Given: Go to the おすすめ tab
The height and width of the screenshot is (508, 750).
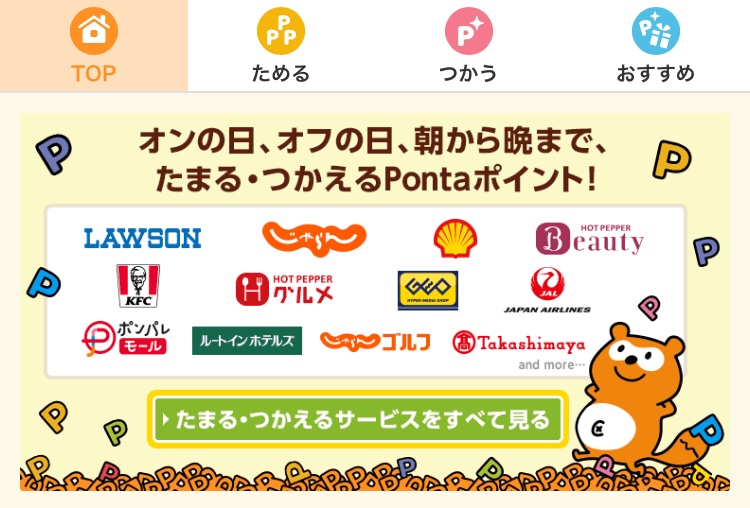Looking at the screenshot, I should coord(655,46).
